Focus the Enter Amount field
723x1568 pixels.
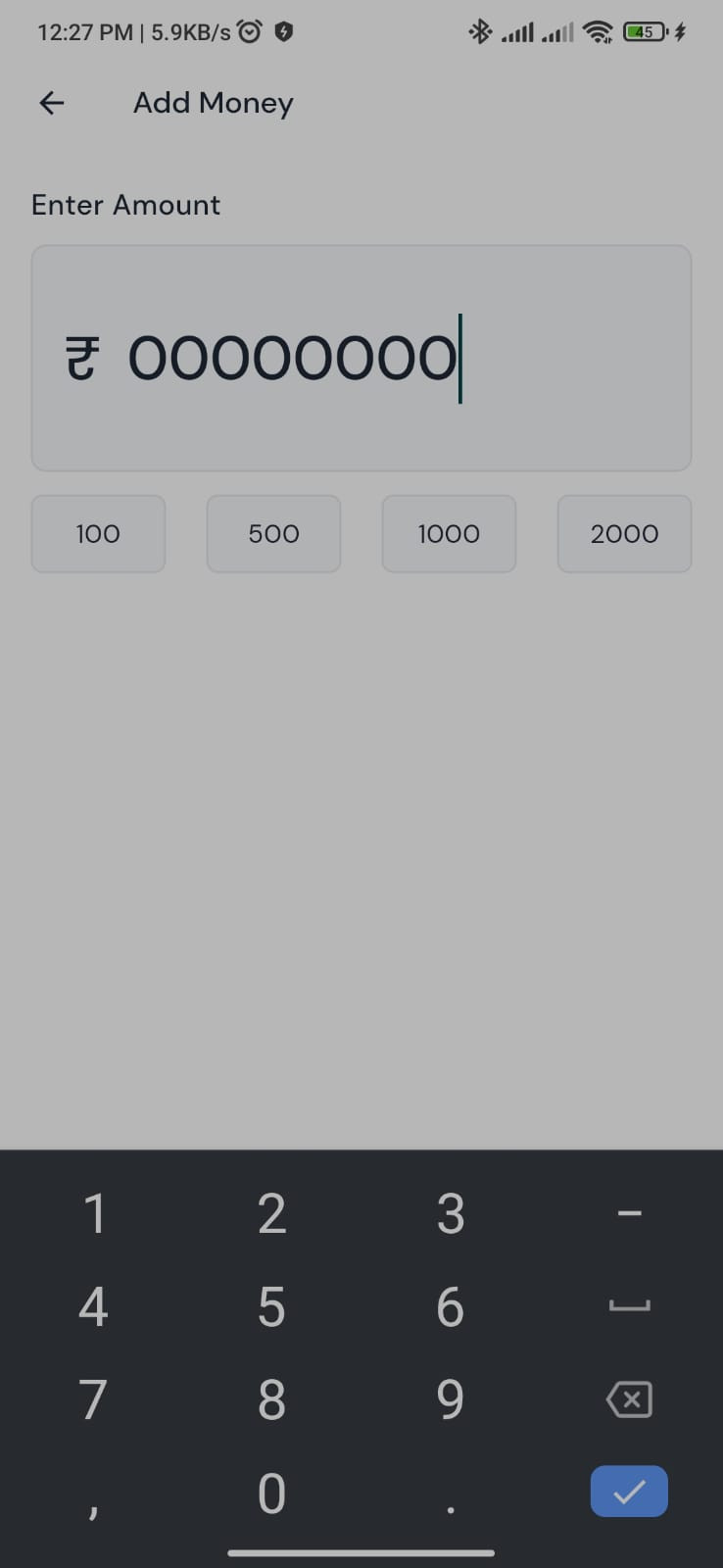pyautogui.click(x=361, y=358)
